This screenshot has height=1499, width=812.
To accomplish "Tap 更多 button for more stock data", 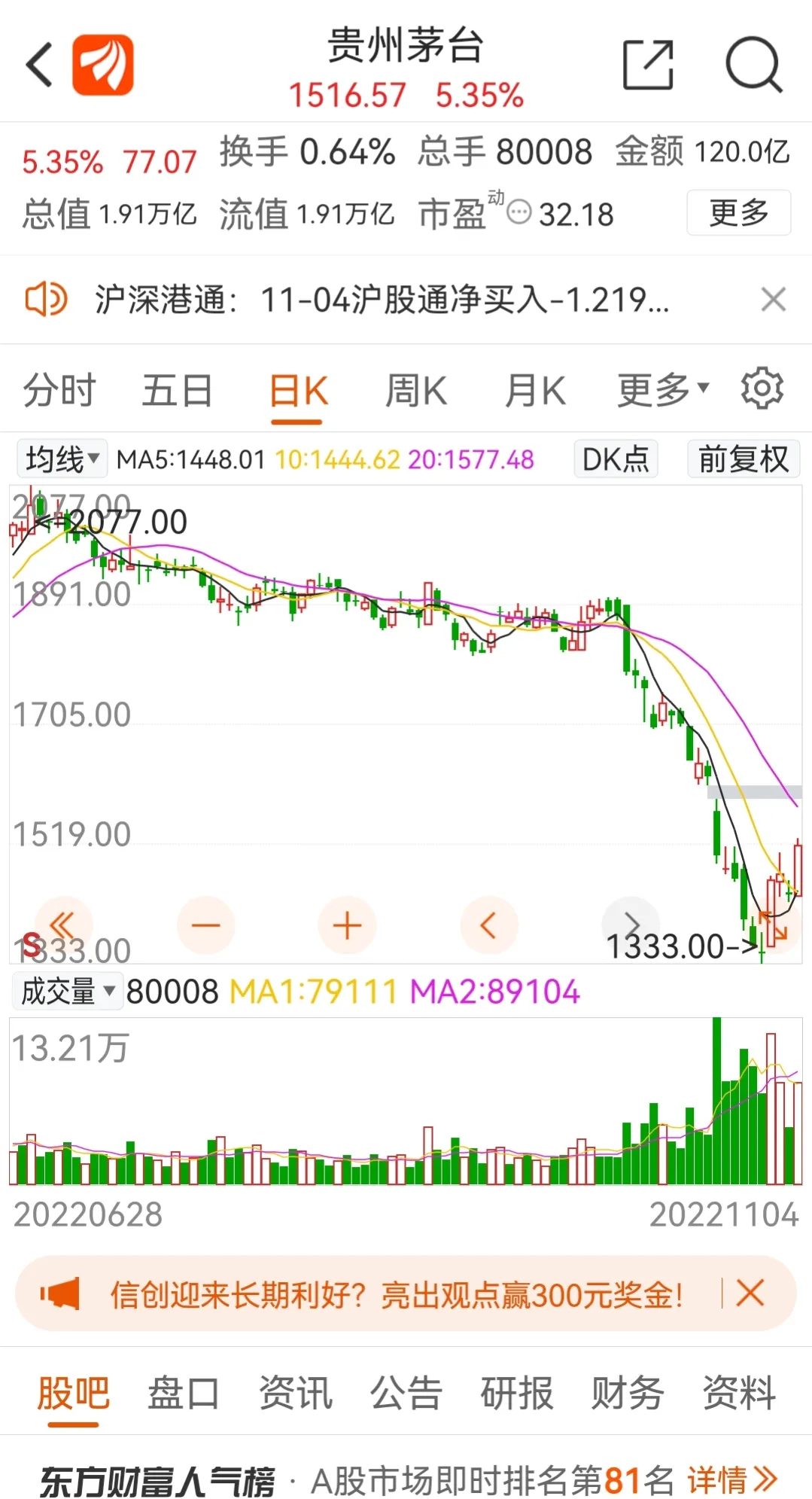I will click(738, 213).
